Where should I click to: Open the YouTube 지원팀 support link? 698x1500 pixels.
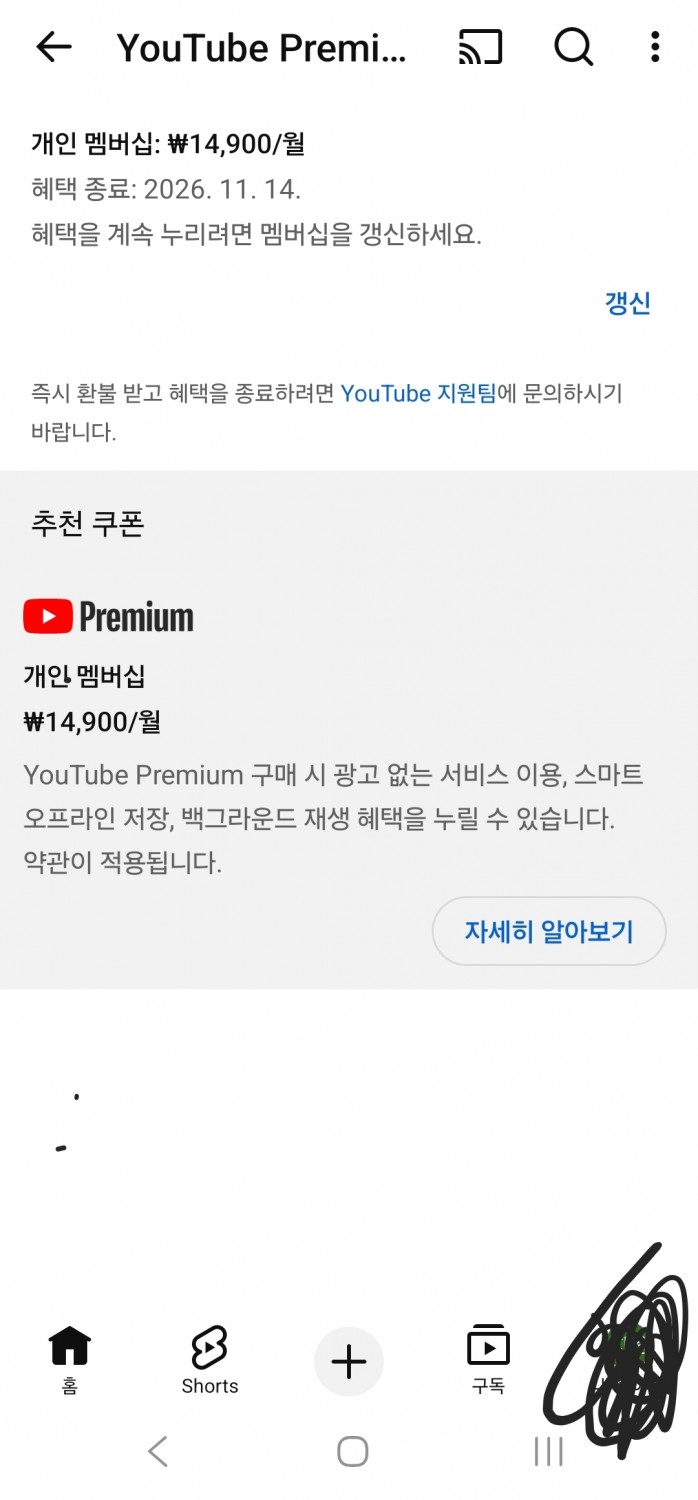(418, 393)
